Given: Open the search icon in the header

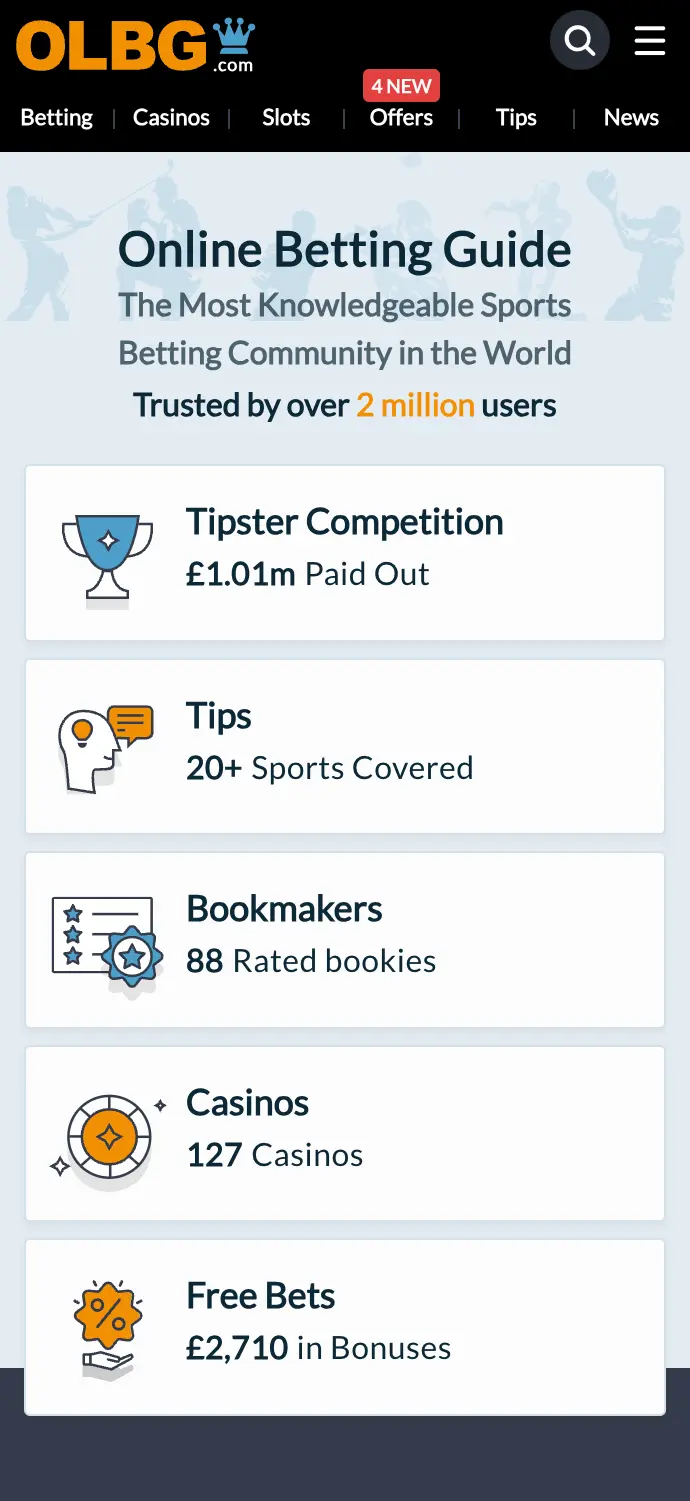Looking at the screenshot, I should click(x=580, y=40).
